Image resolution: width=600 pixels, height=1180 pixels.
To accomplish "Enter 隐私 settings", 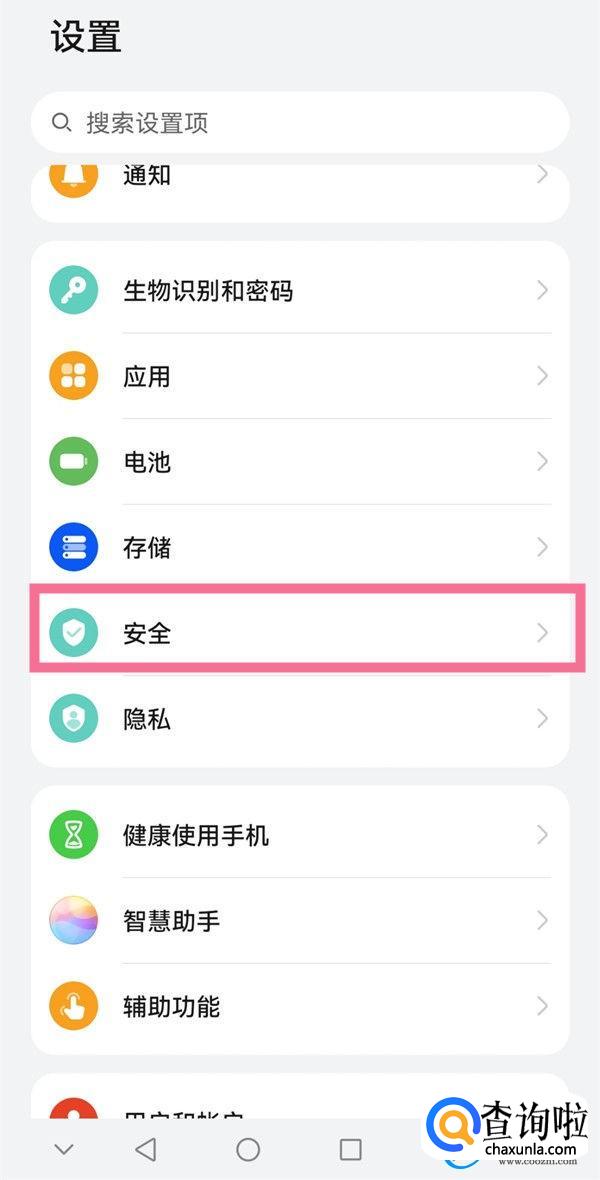I will [x=300, y=718].
